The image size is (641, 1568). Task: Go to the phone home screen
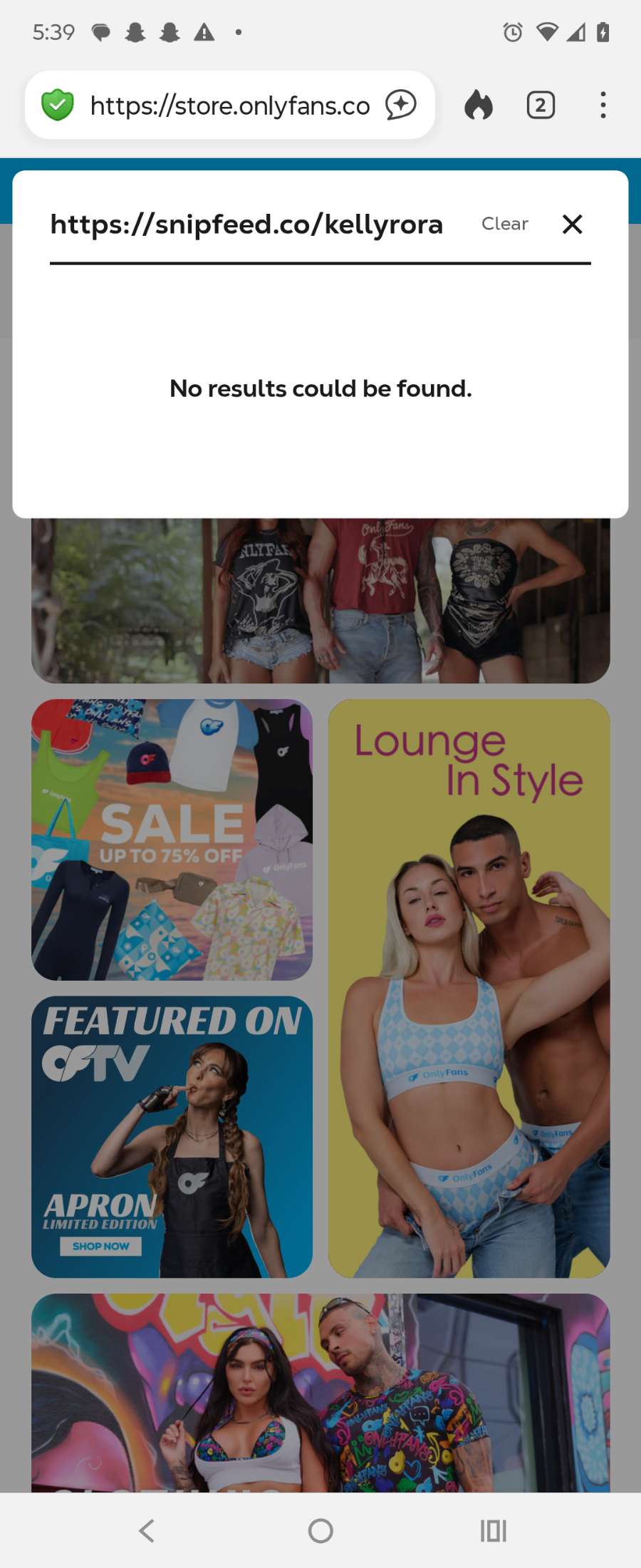click(x=320, y=1530)
